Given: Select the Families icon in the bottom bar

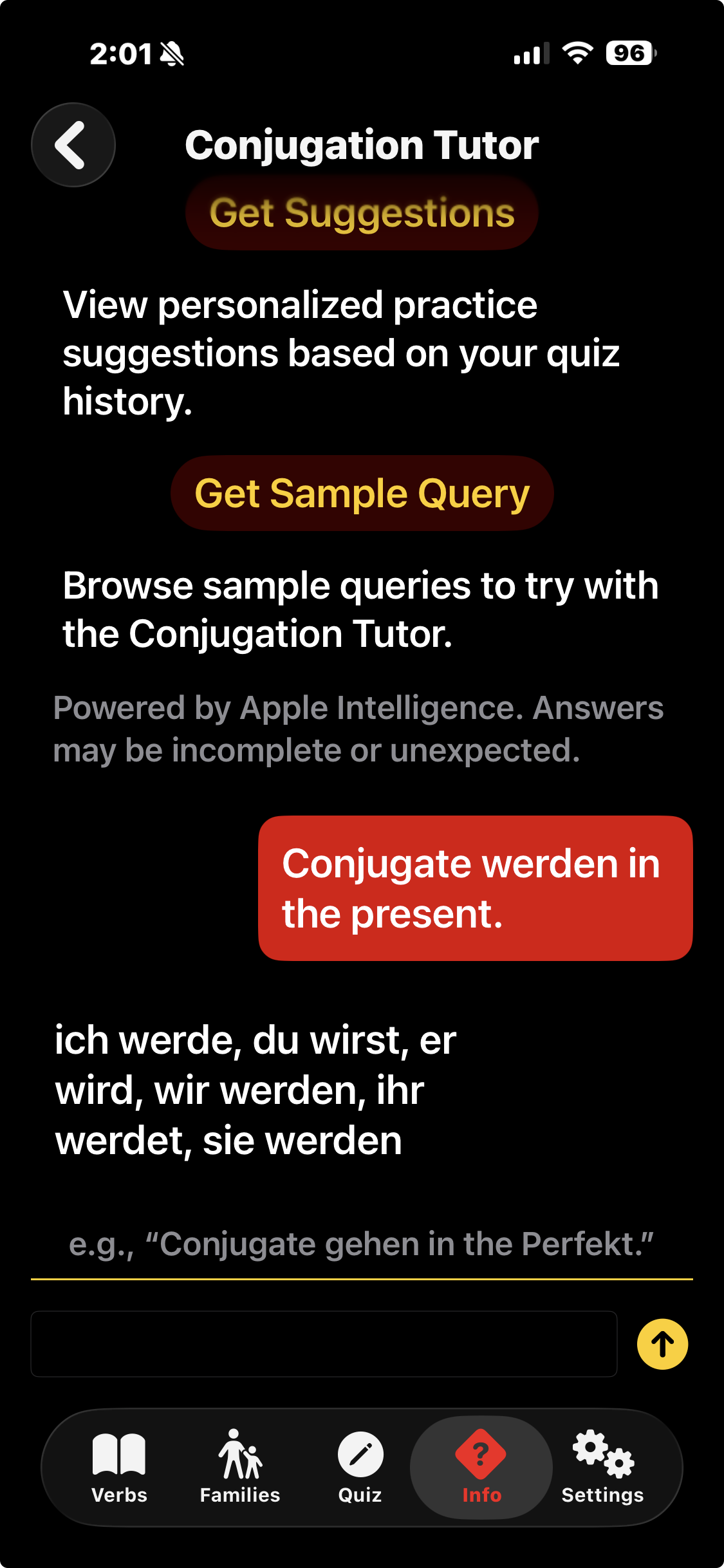Looking at the screenshot, I should pos(240,1474).
